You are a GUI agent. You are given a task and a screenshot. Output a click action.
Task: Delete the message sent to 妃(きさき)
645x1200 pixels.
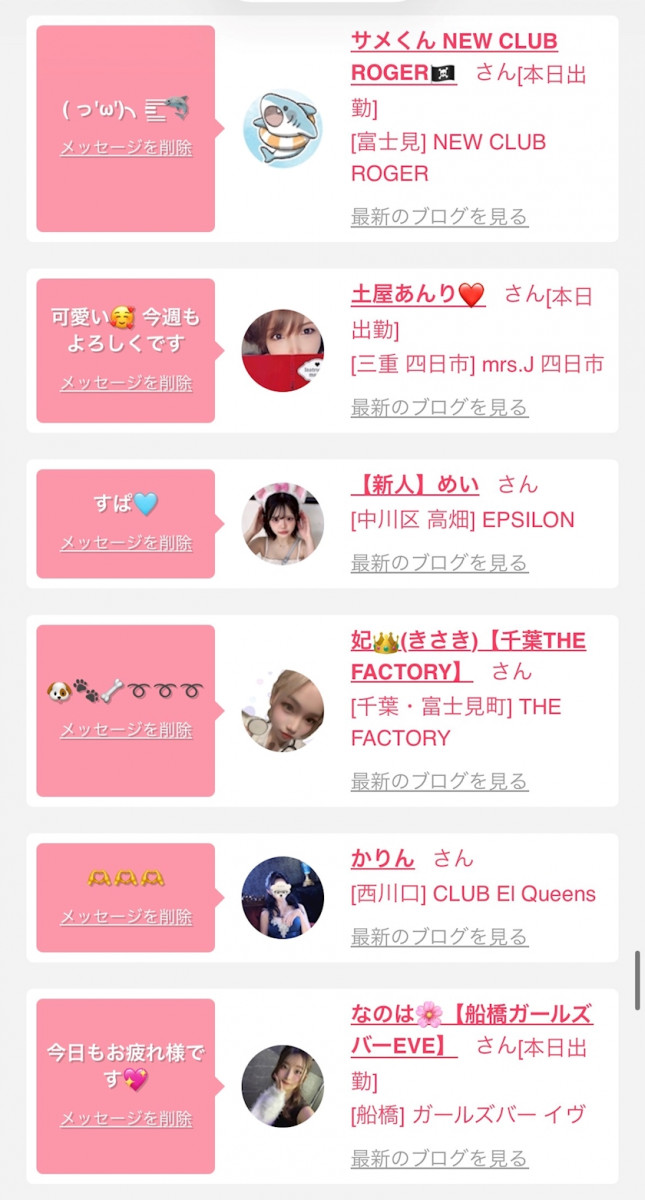tap(126, 730)
